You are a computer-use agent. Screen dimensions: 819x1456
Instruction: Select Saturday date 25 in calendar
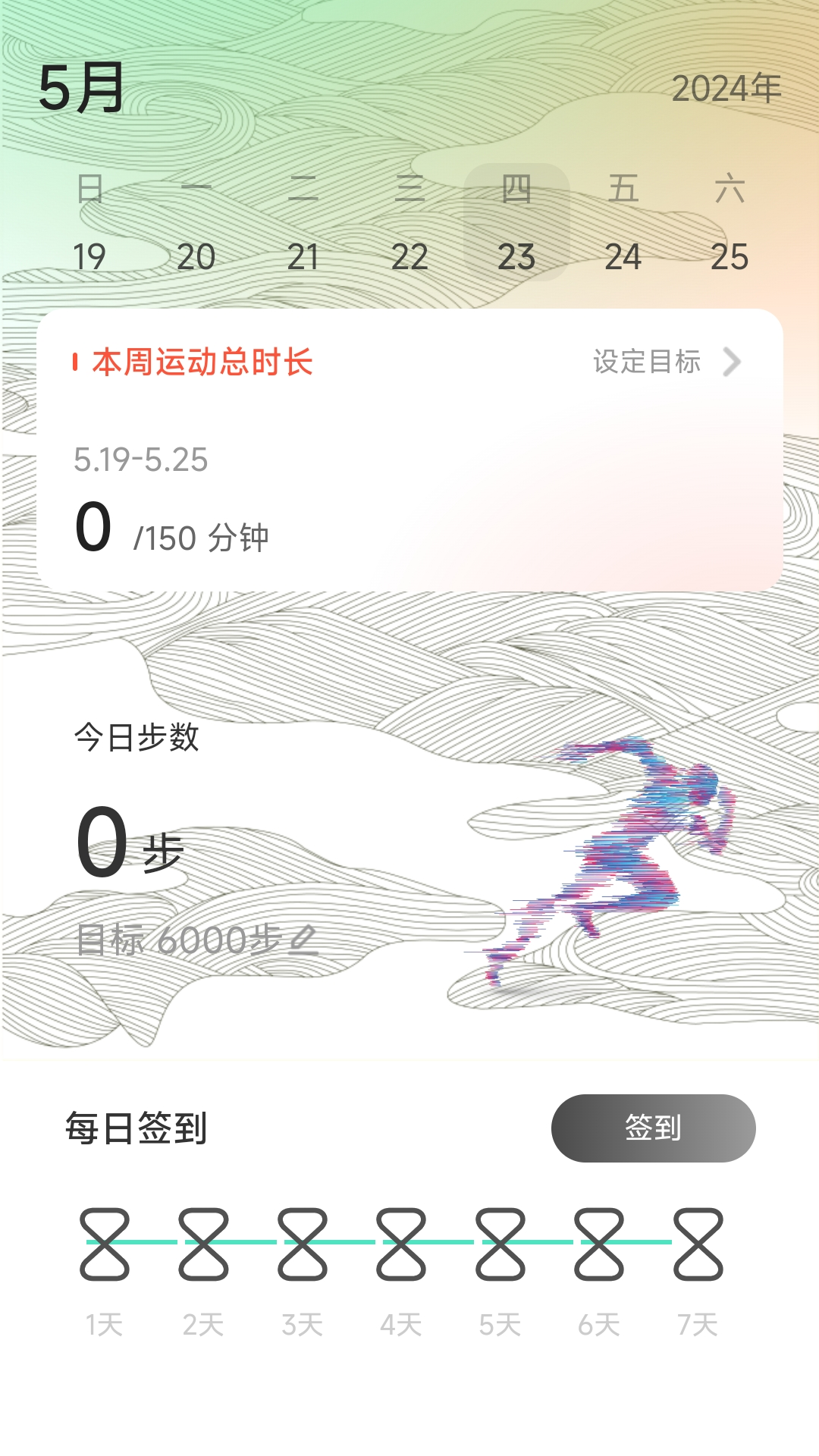click(730, 256)
